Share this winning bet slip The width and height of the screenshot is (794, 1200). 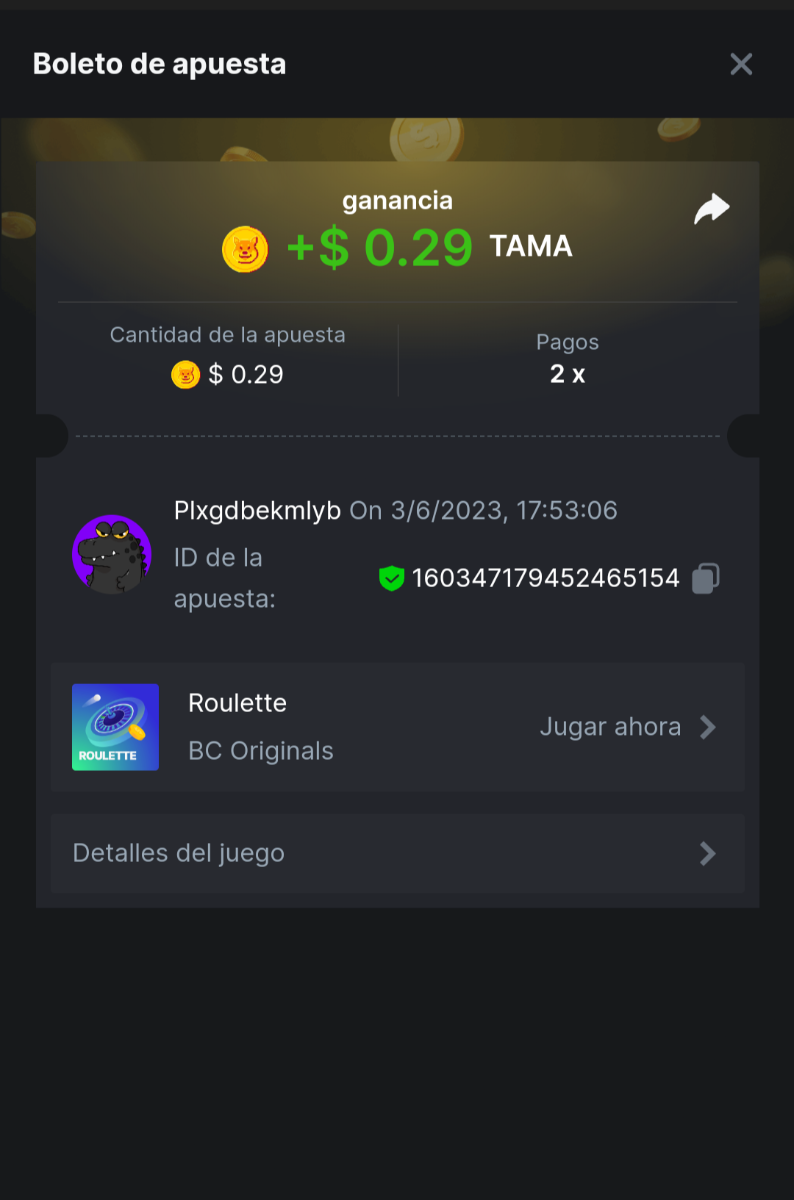pos(712,209)
